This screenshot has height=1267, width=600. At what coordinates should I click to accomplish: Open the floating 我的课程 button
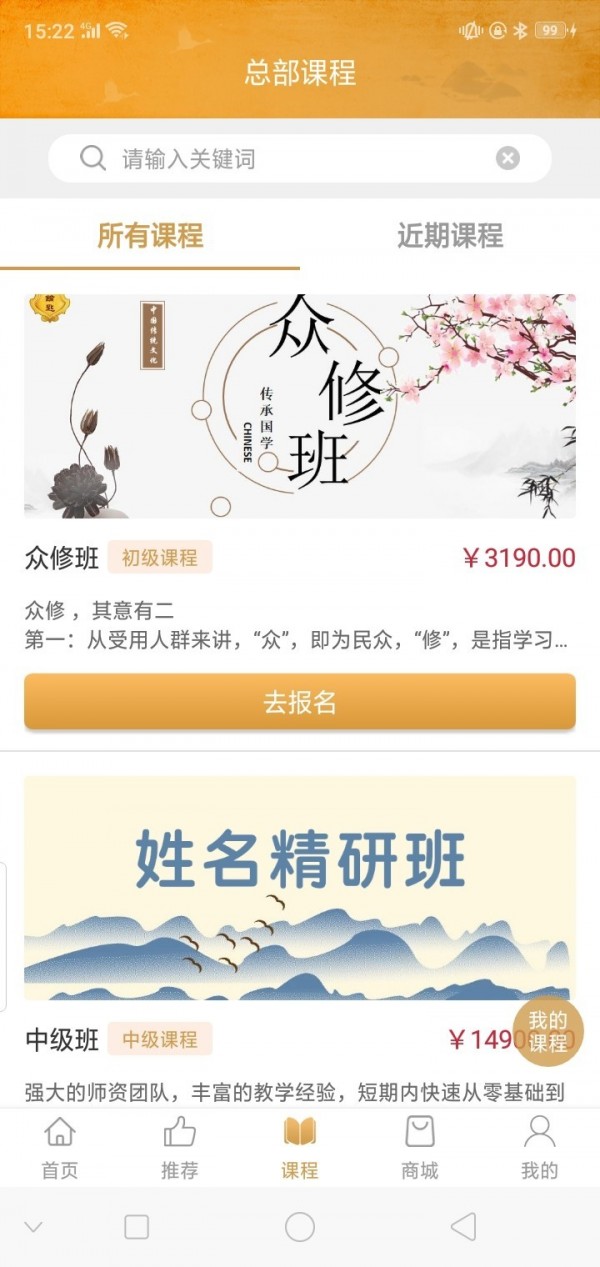547,1031
